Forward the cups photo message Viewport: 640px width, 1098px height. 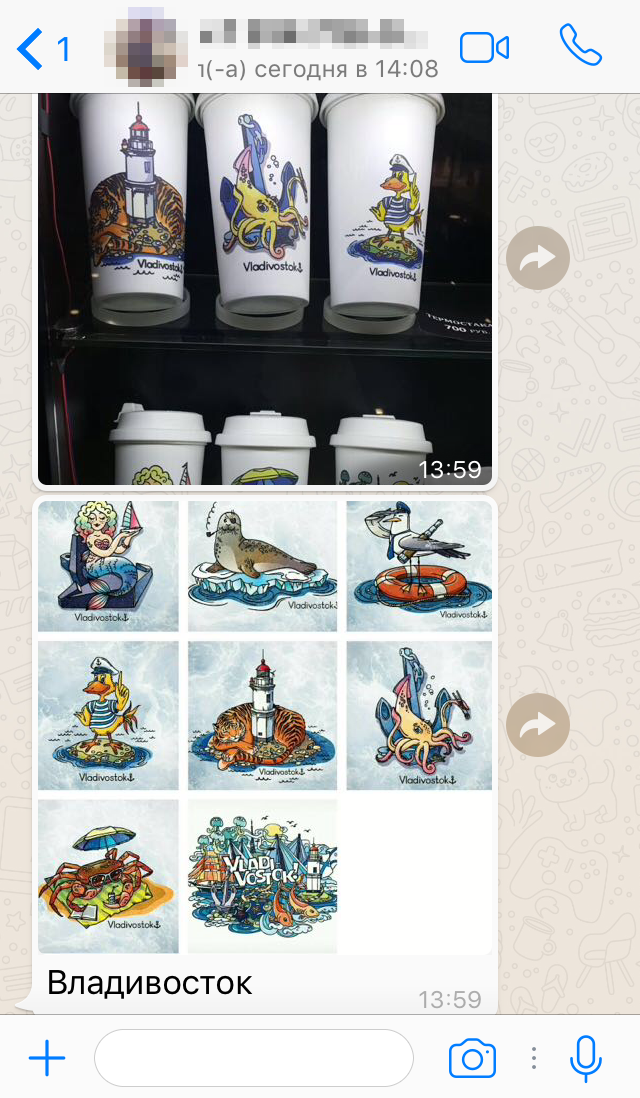(x=538, y=259)
